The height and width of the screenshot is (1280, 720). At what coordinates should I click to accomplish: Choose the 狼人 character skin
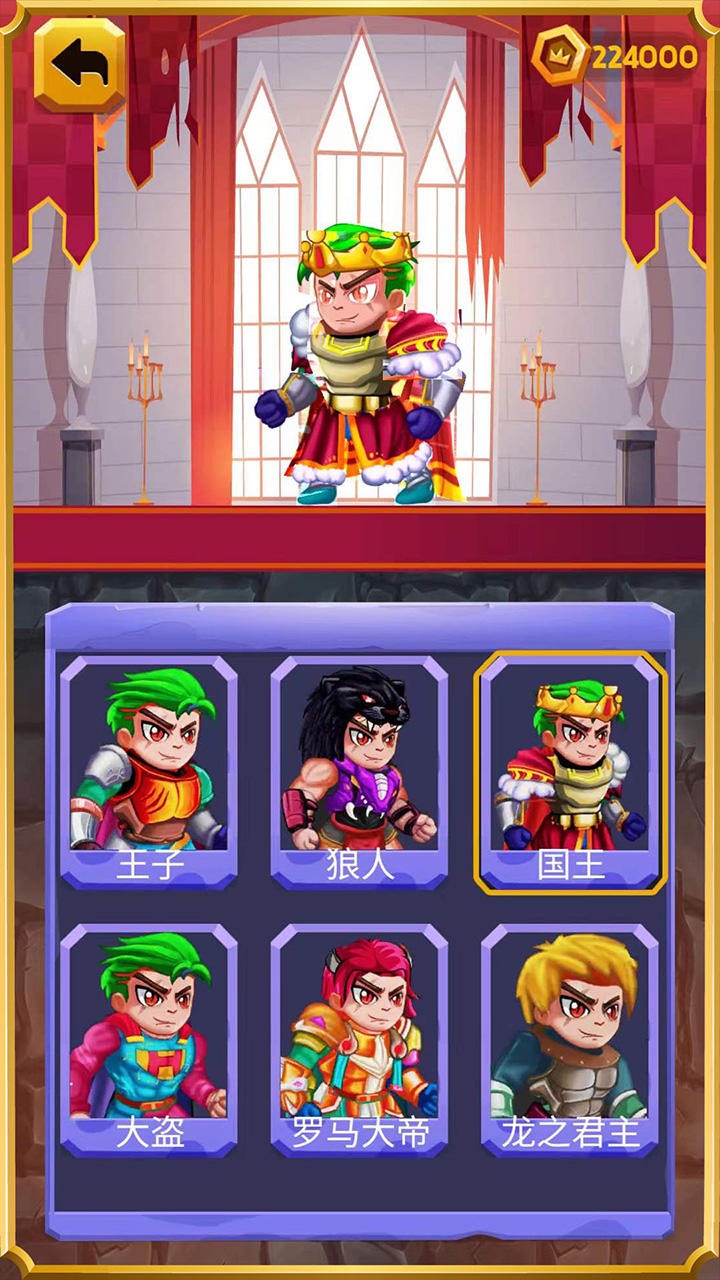(x=359, y=771)
